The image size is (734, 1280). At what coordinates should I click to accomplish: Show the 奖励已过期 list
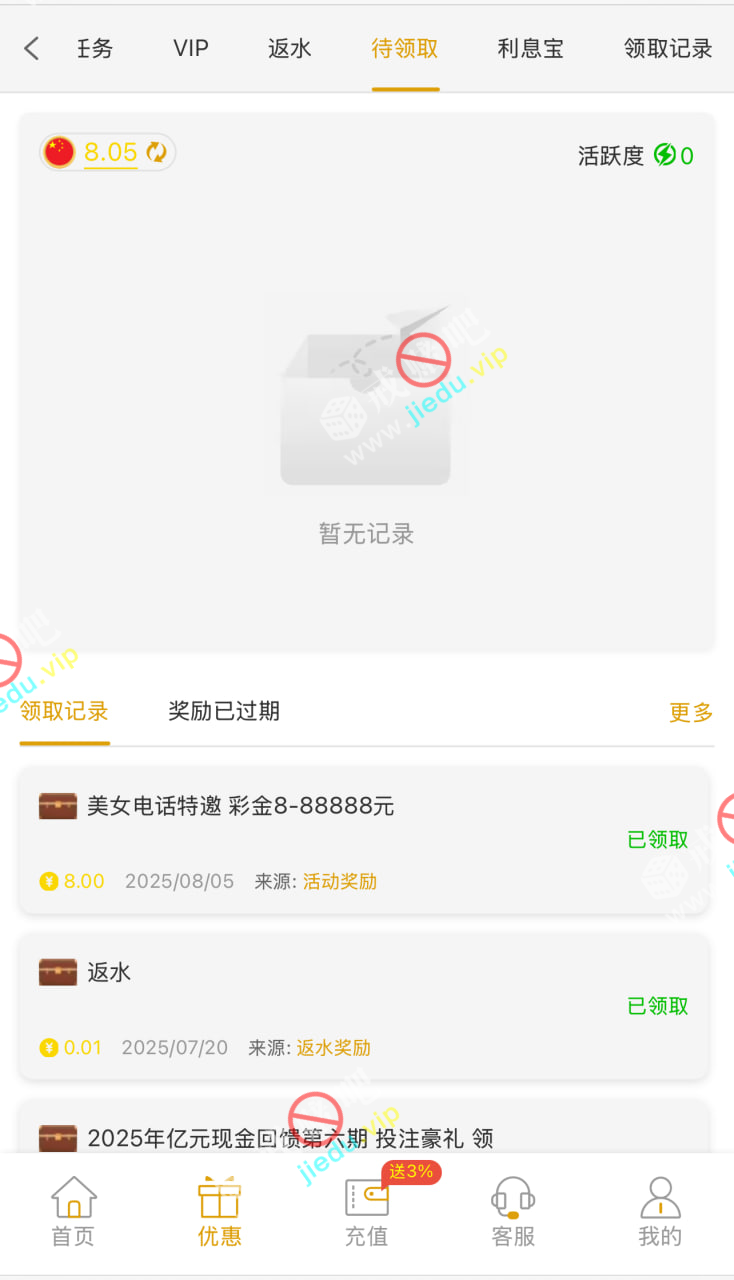(x=224, y=711)
